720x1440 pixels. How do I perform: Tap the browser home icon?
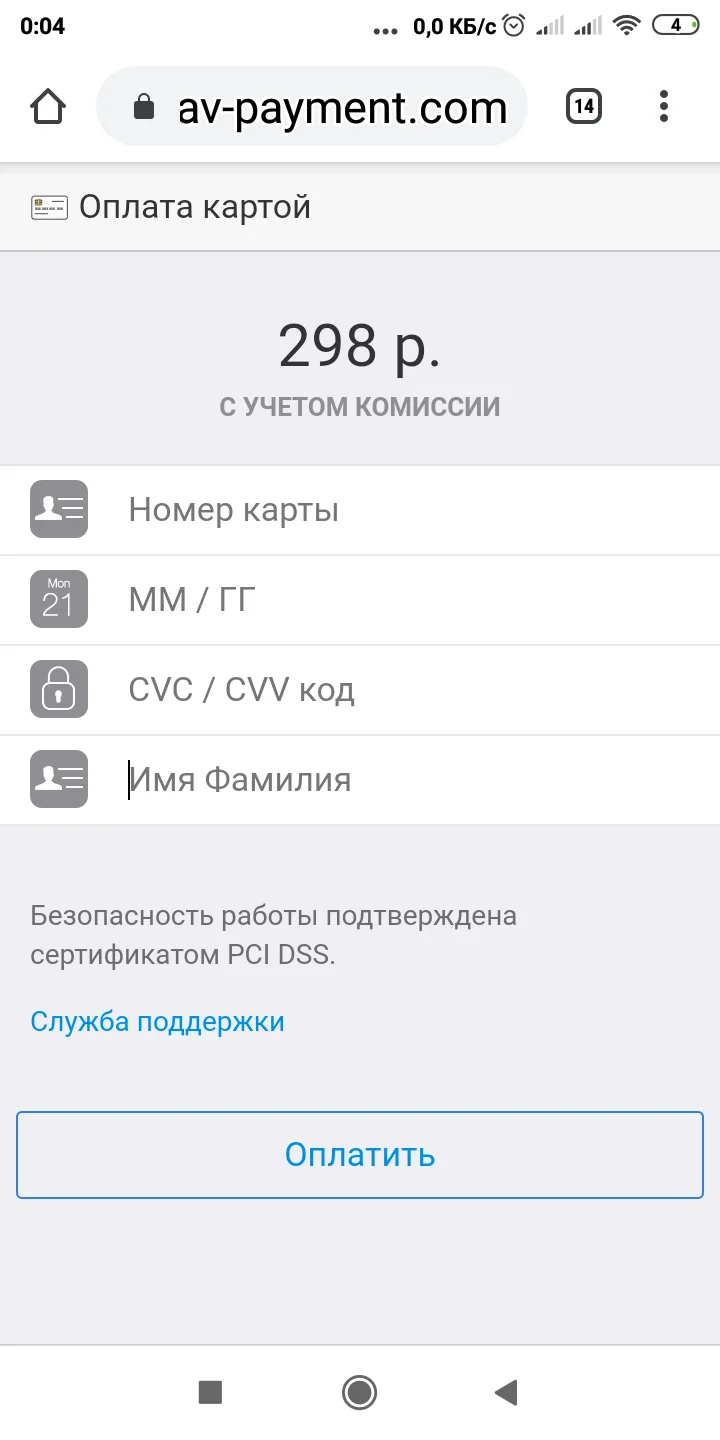click(x=47, y=105)
